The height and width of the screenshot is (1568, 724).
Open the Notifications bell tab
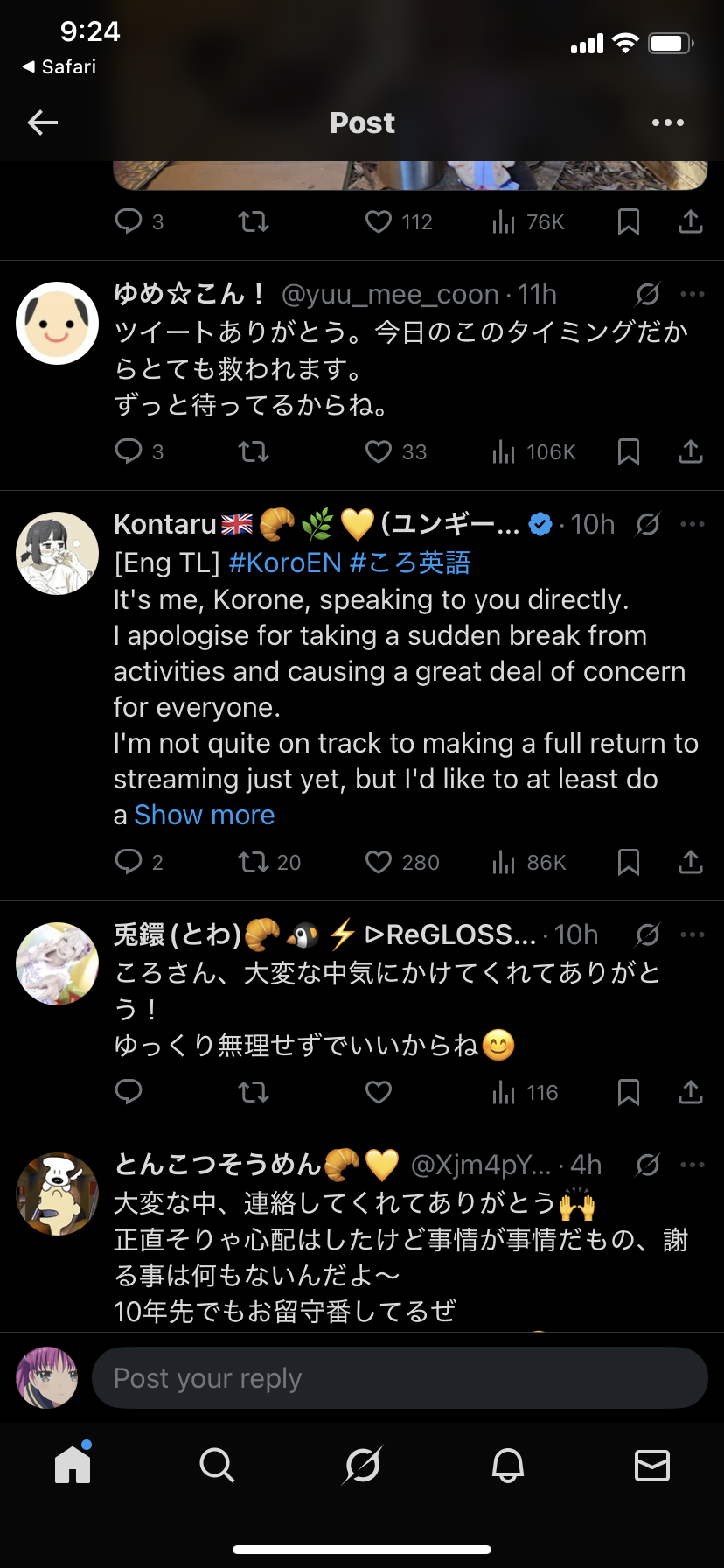(x=507, y=1464)
